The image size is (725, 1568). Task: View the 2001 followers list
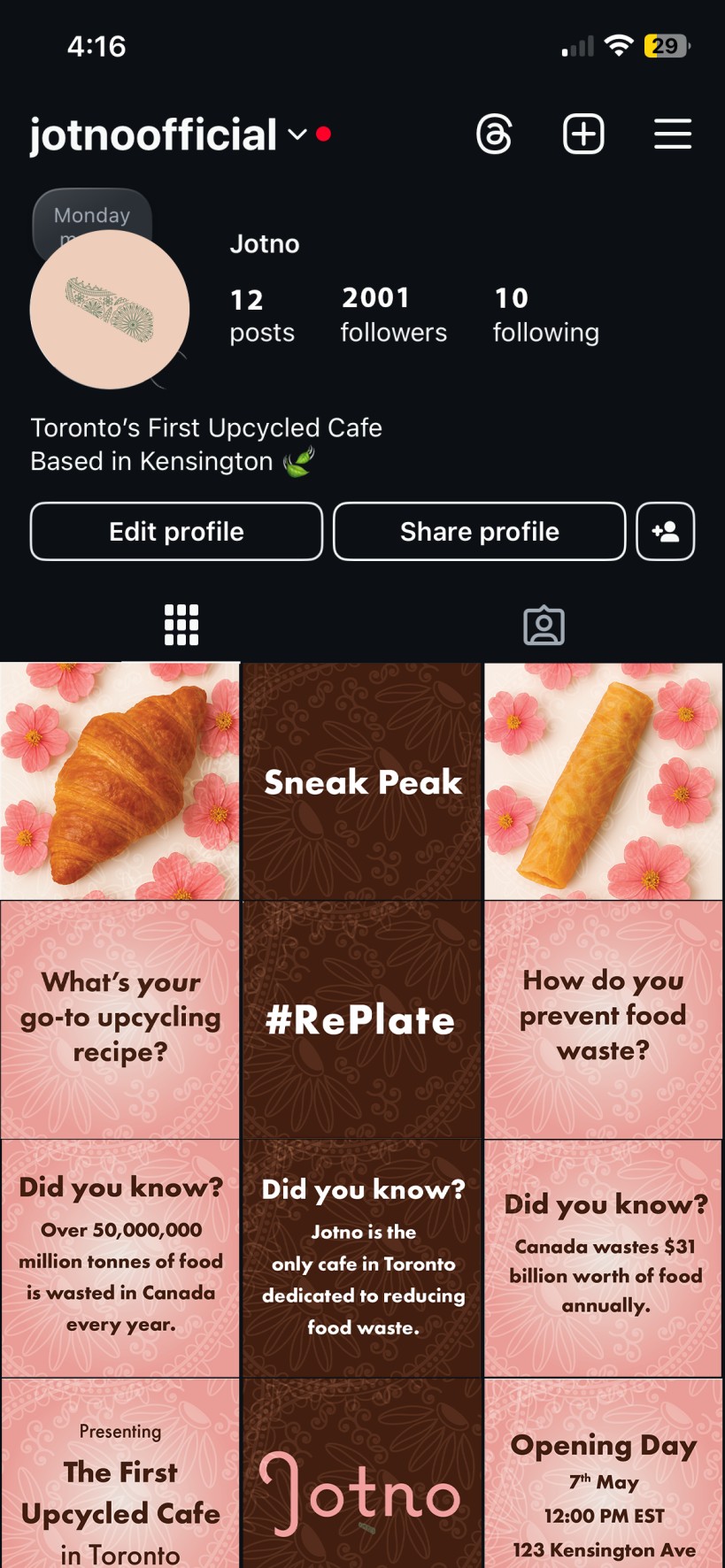pos(393,315)
